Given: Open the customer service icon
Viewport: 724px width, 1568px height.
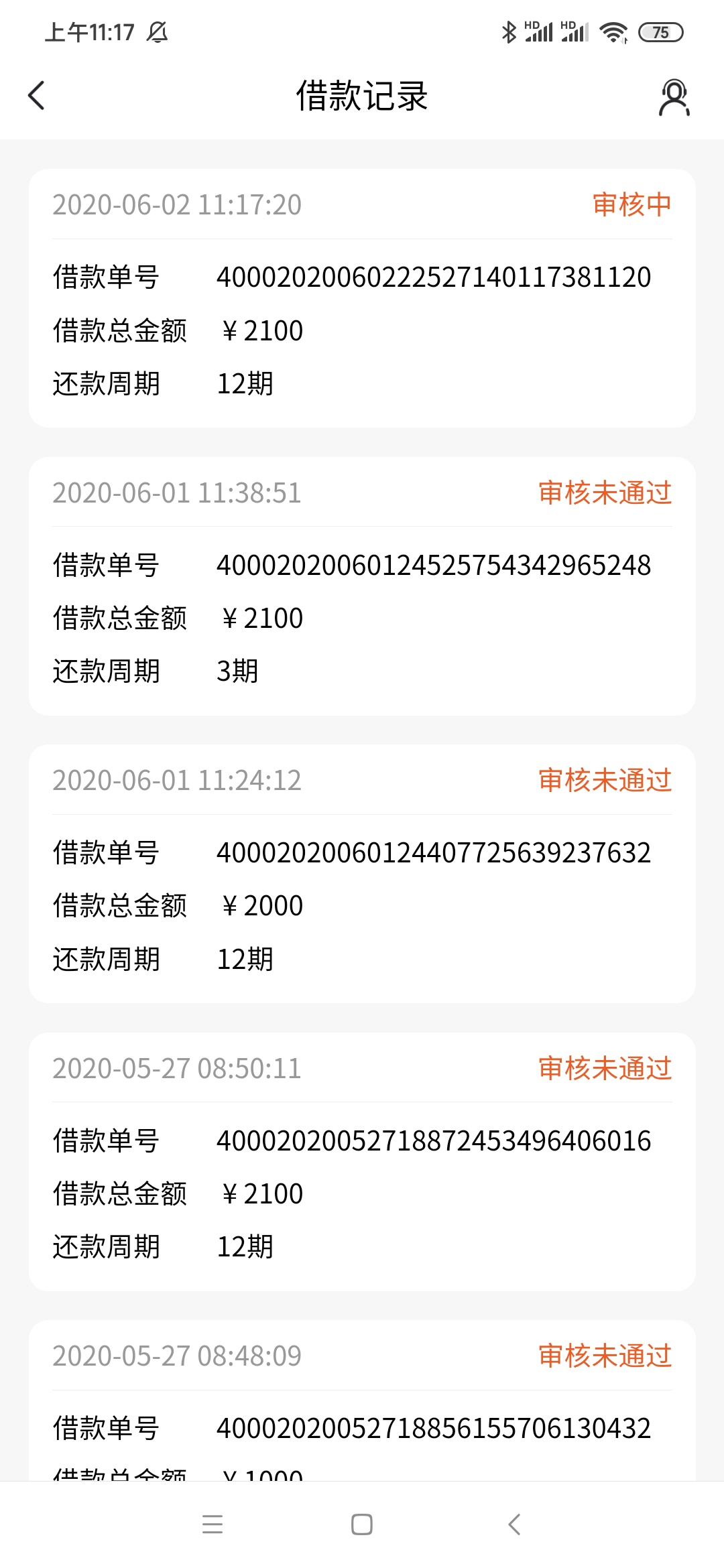Looking at the screenshot, I should tap(674, 97).
